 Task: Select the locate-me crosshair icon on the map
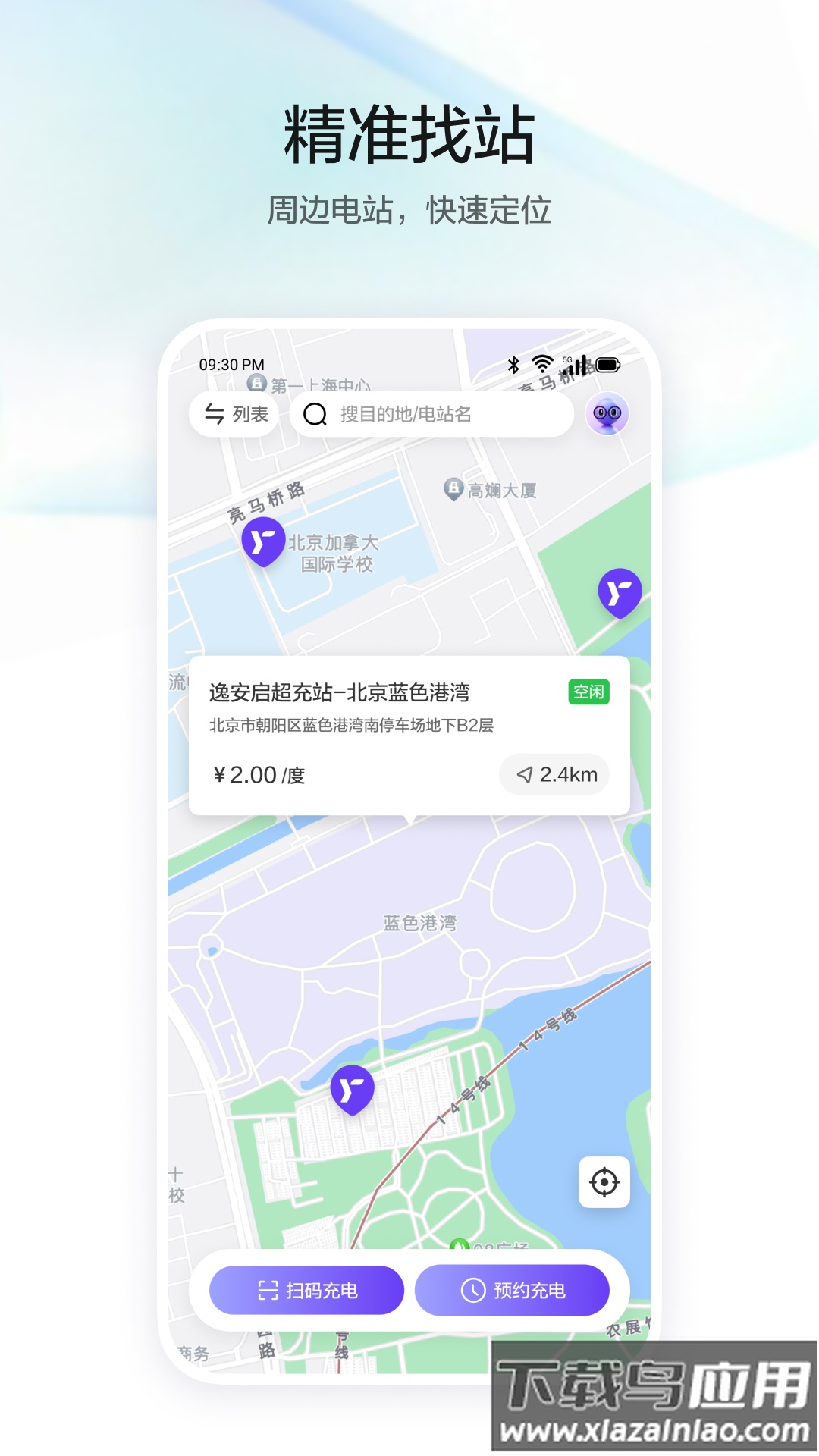[603, 1181]
